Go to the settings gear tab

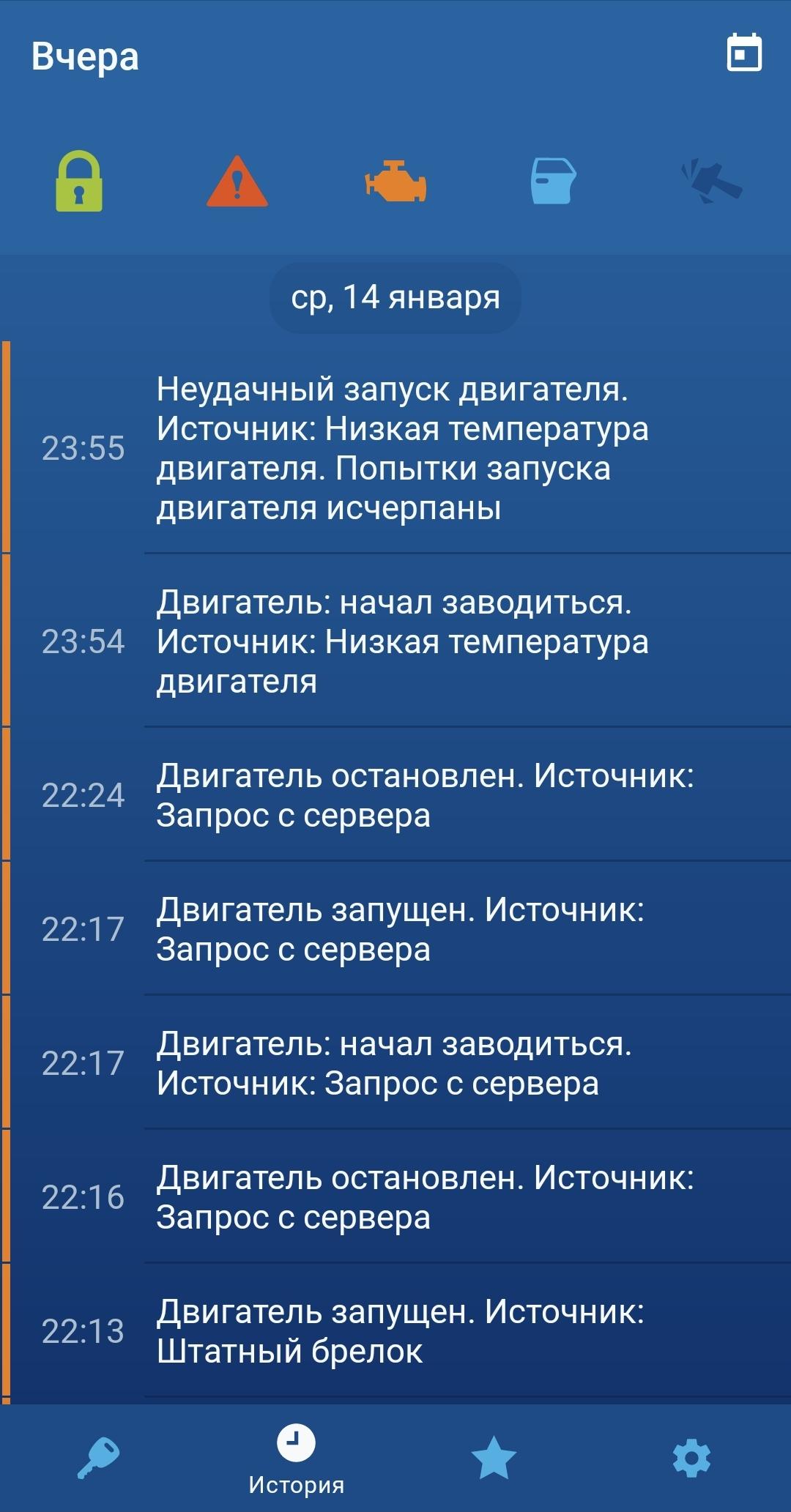coord(691,1458)
